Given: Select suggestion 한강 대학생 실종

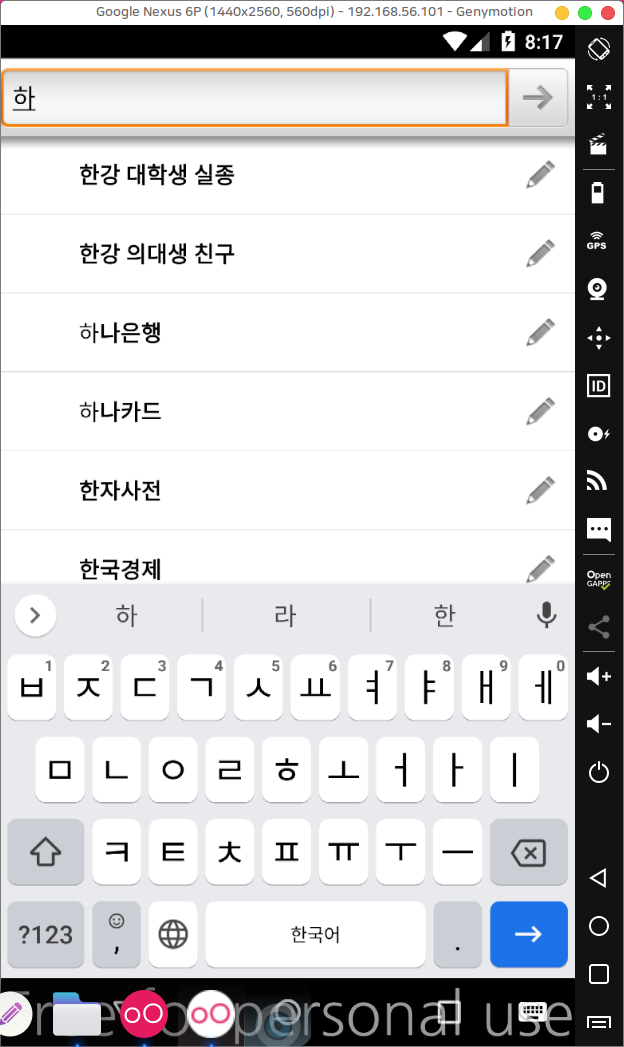Looking at the screenshot, I should click(157, 175).
